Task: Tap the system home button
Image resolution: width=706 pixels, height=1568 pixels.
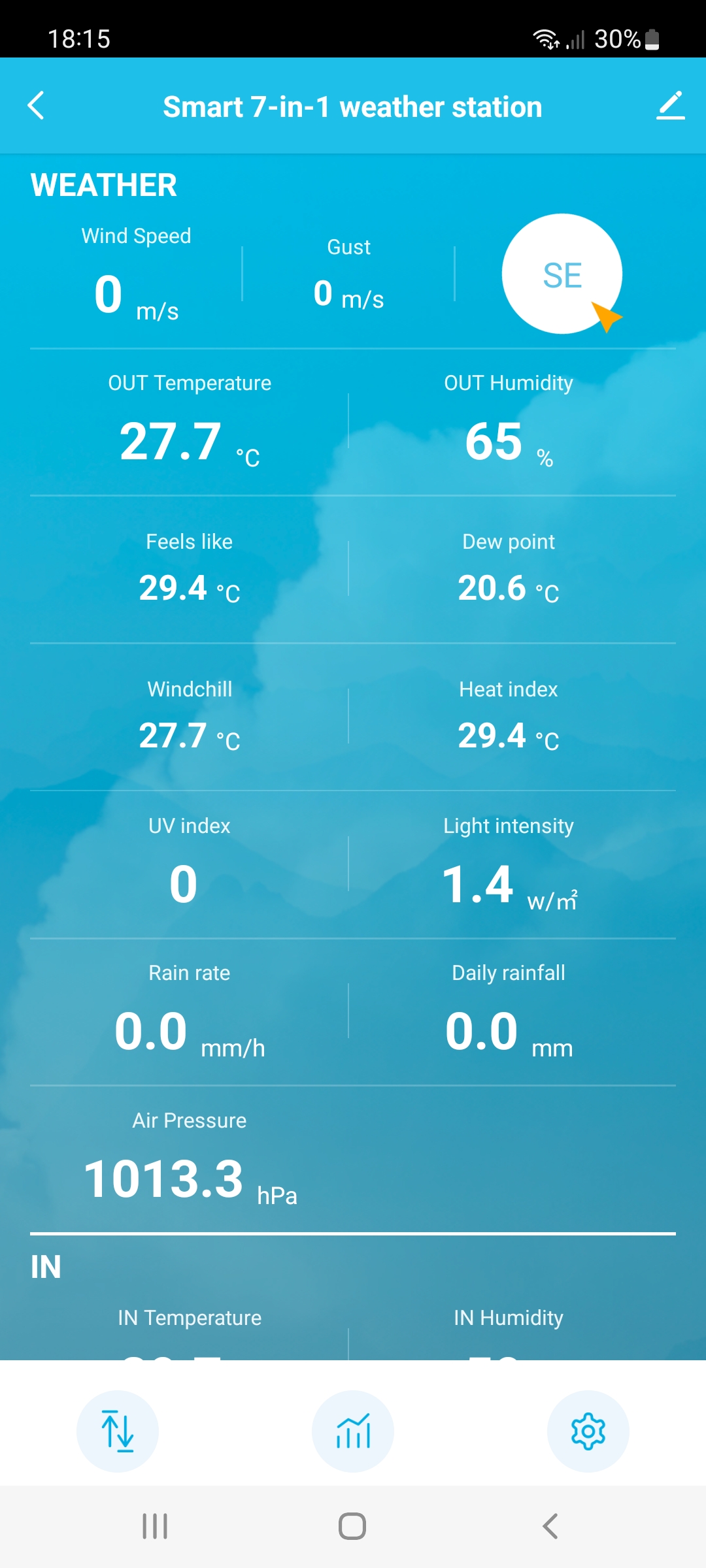Action: tap(352, 1526)
